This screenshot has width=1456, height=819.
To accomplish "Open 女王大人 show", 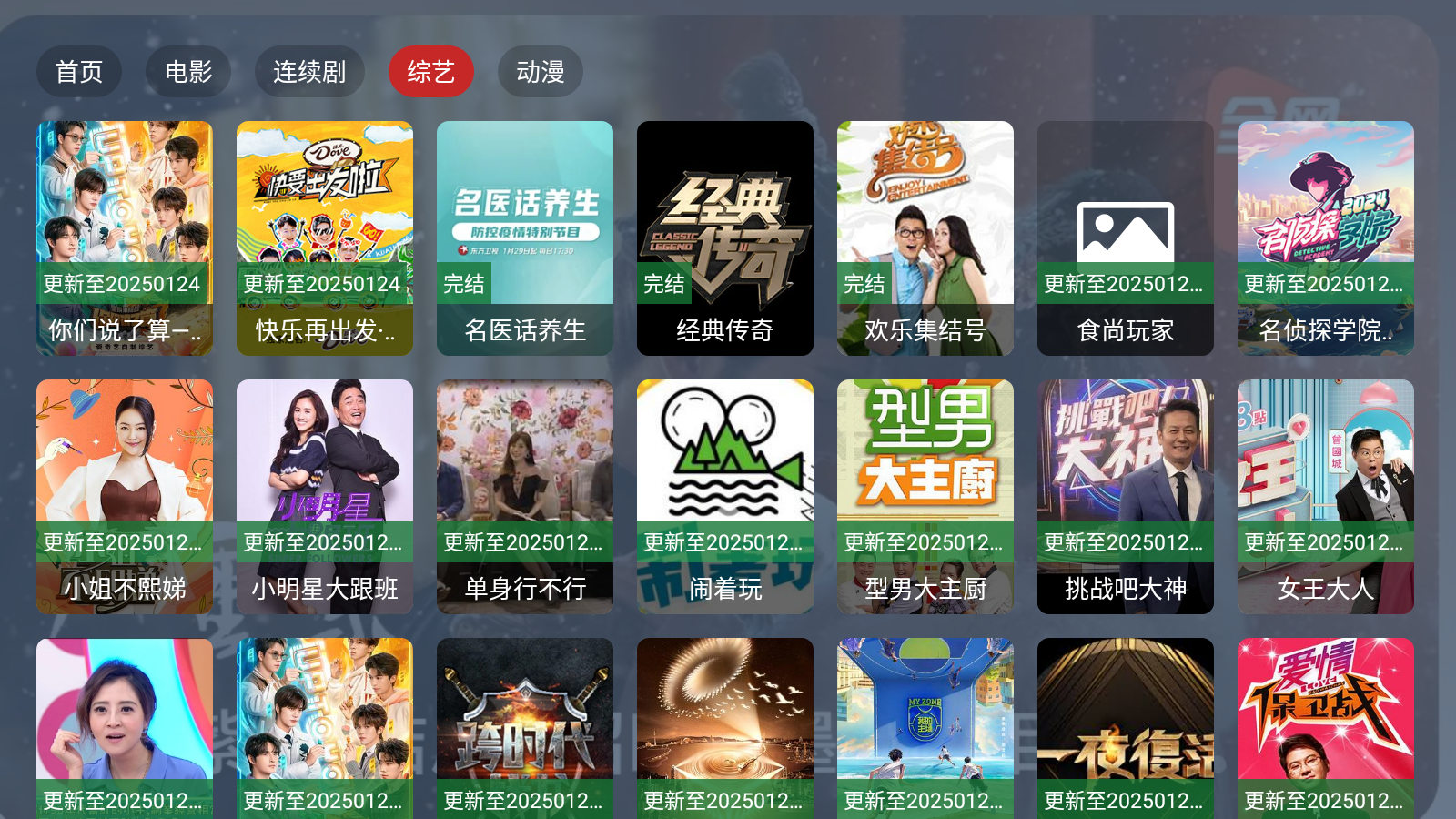I will (1326, 497).
